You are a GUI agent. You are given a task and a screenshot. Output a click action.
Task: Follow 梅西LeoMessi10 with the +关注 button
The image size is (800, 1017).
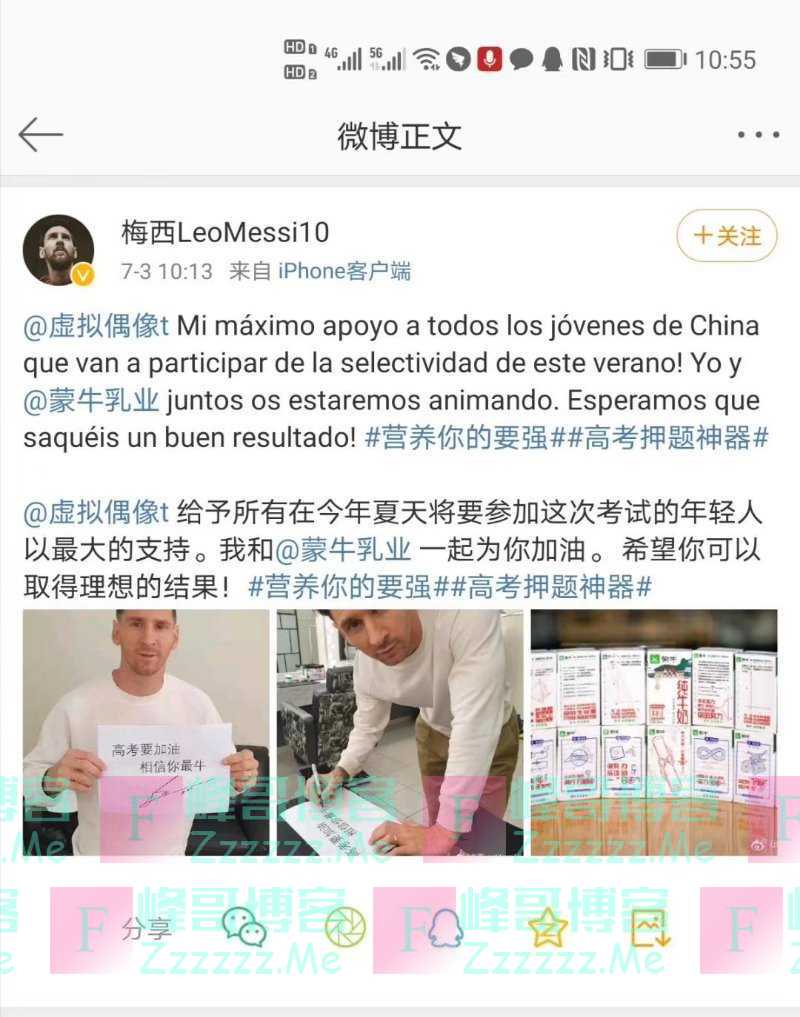click(726, 236)
